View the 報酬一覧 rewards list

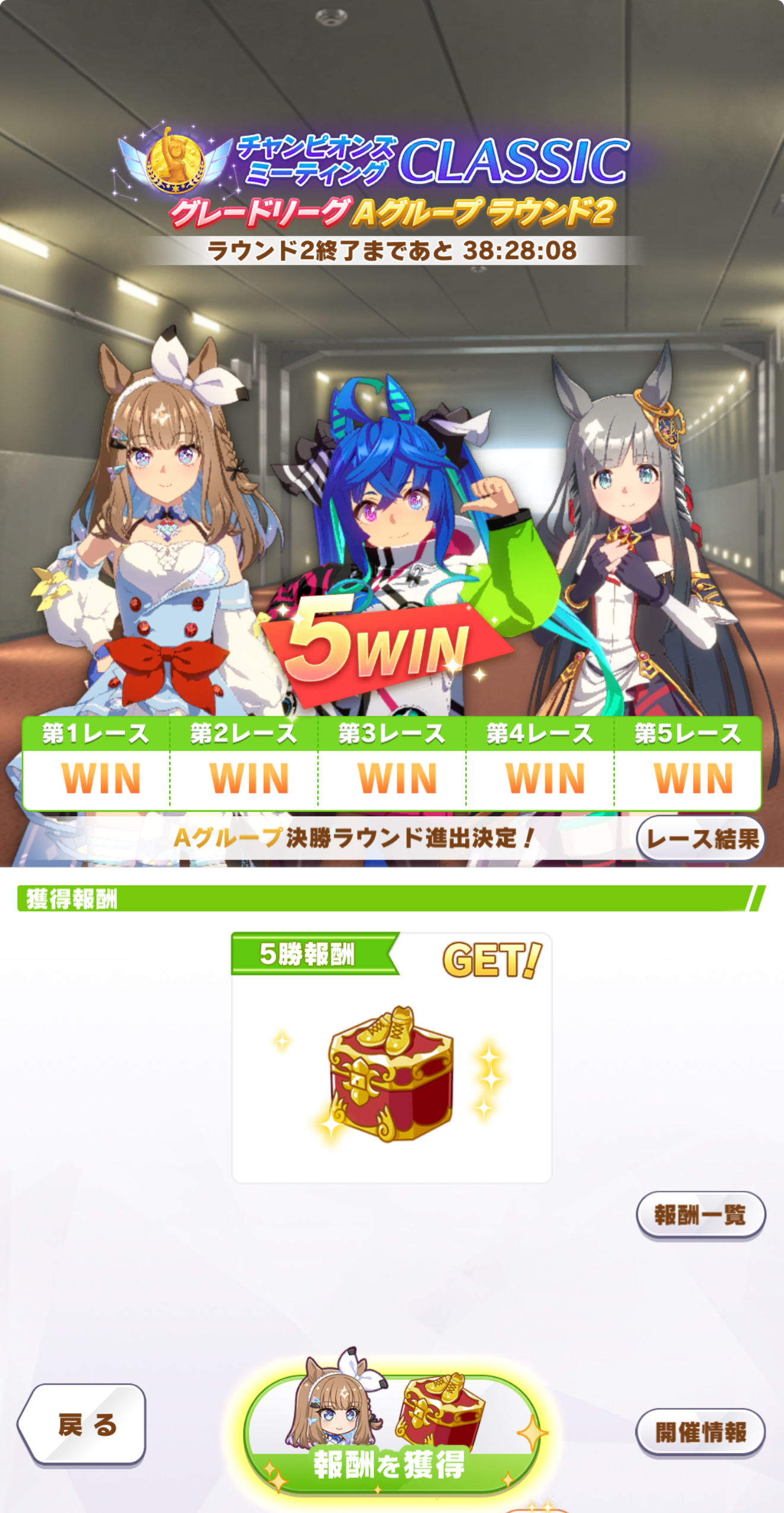700,1214
